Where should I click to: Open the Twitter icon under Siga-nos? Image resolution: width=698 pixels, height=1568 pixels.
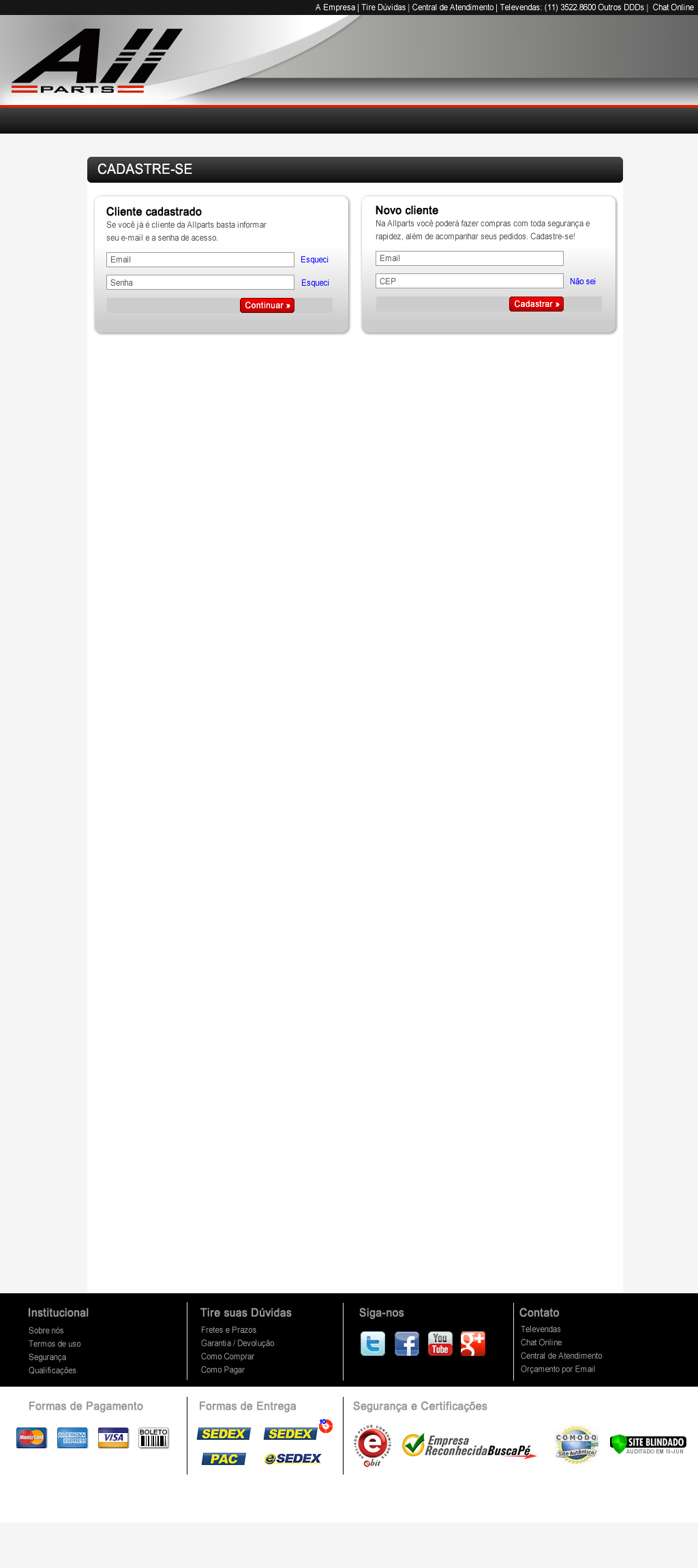373,1344
